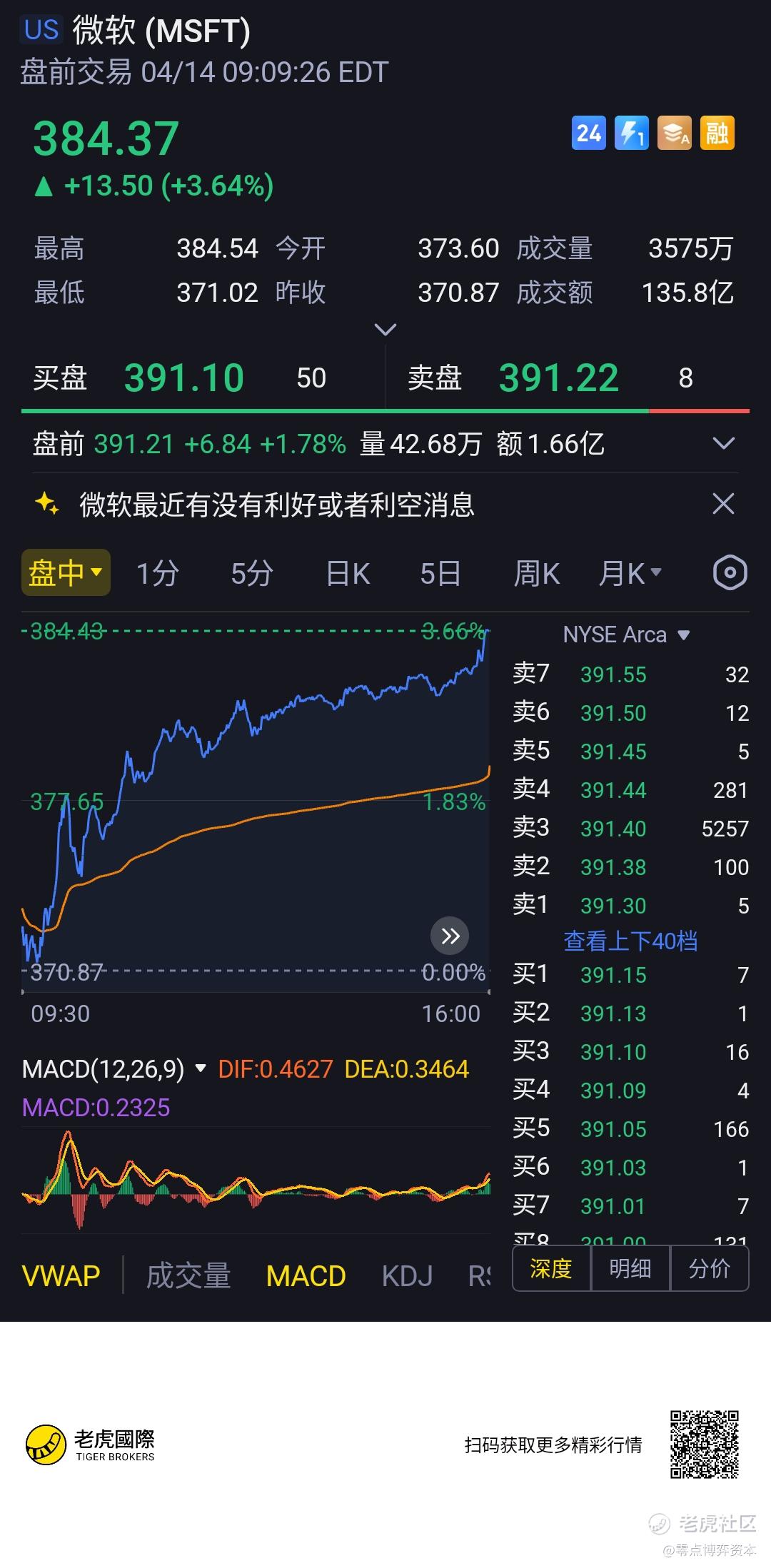Dismiss the 微软利好利空消息 suggestion
Screen dimensions: 771x1568
pyautogui.click(x=723, y=504)
